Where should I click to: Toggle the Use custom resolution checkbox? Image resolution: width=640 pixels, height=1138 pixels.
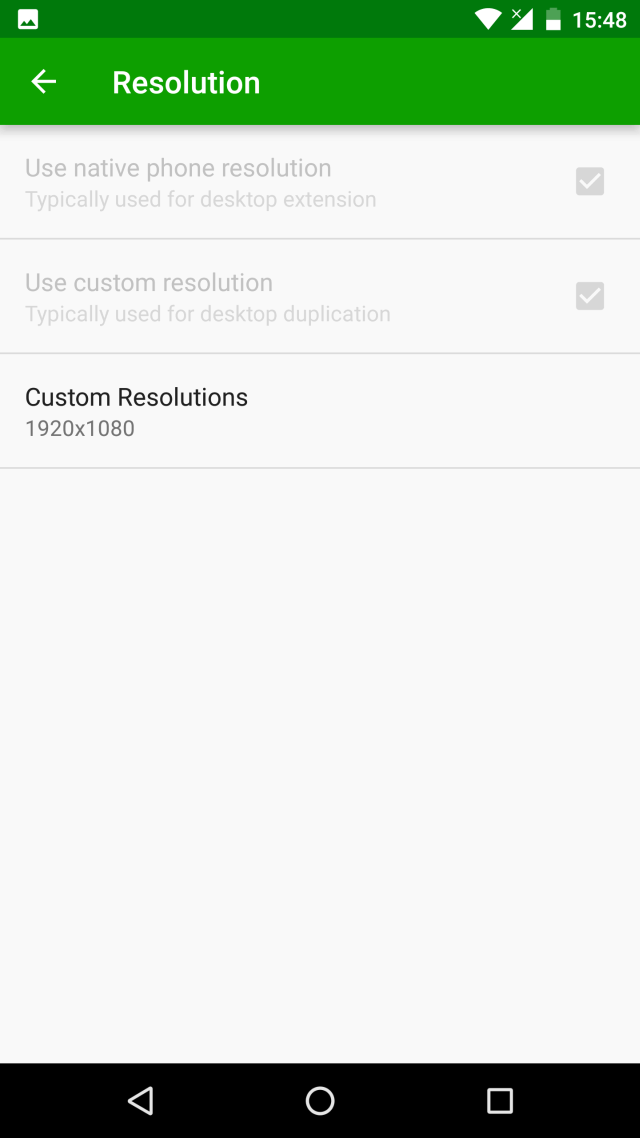coord(589,296)
